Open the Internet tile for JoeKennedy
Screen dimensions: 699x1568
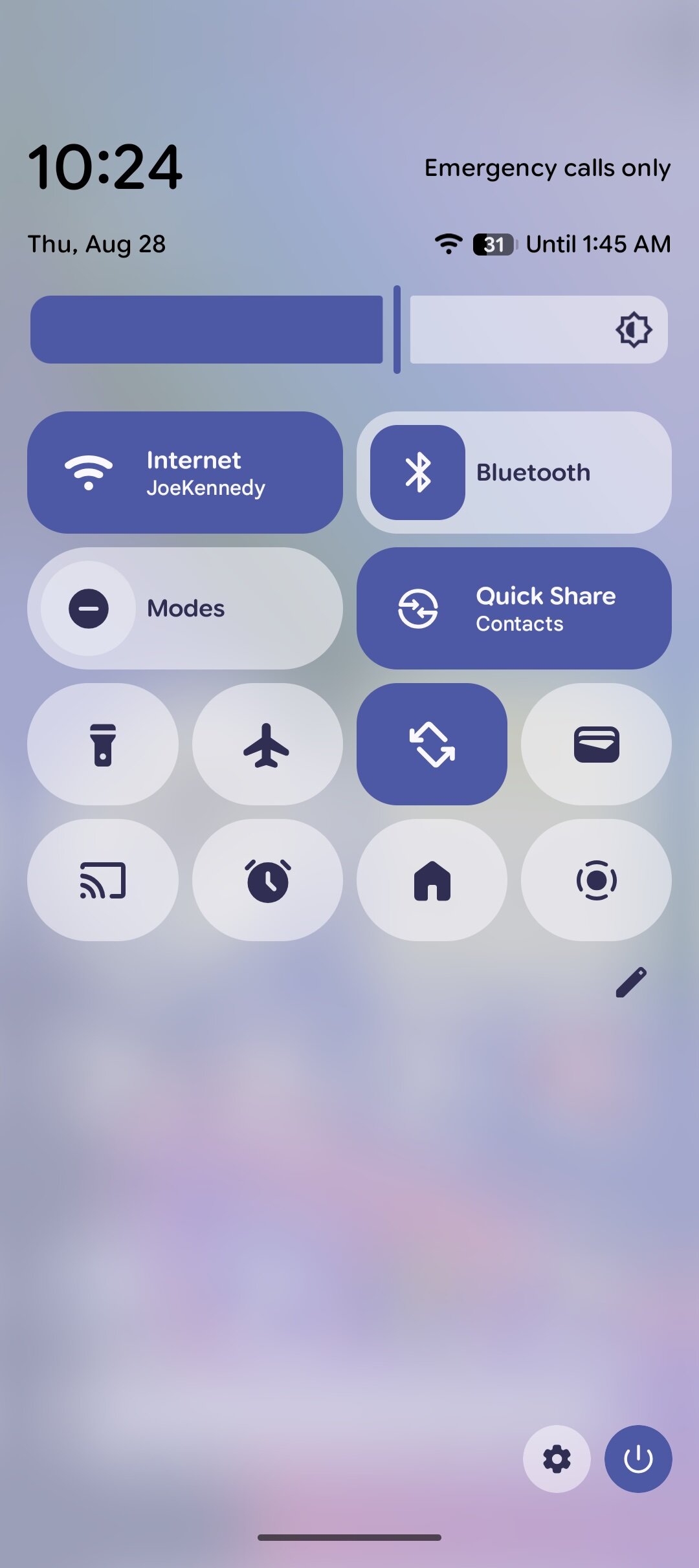pyautogui.click(x=185, y=473)
